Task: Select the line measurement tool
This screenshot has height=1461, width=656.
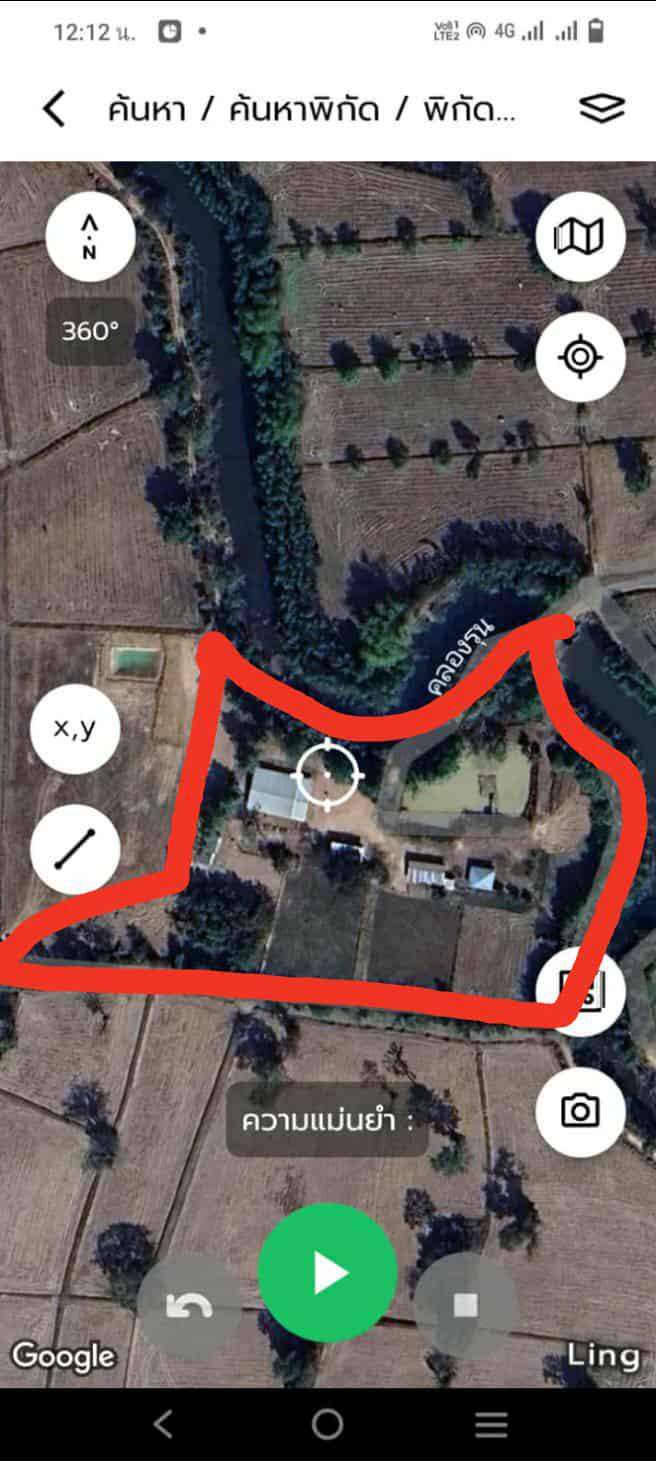Action: [75, 850]
